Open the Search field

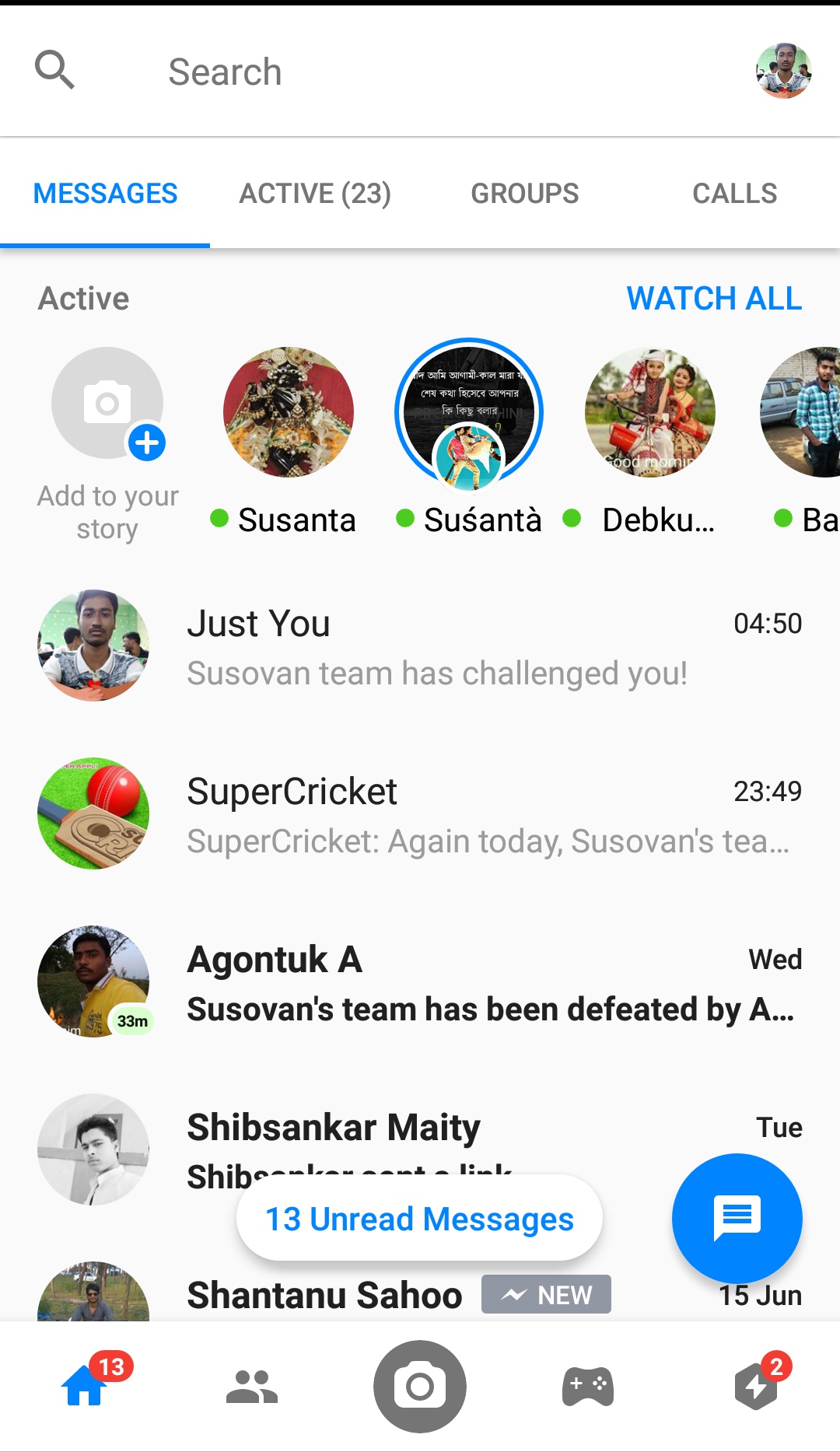click(226, 72)
